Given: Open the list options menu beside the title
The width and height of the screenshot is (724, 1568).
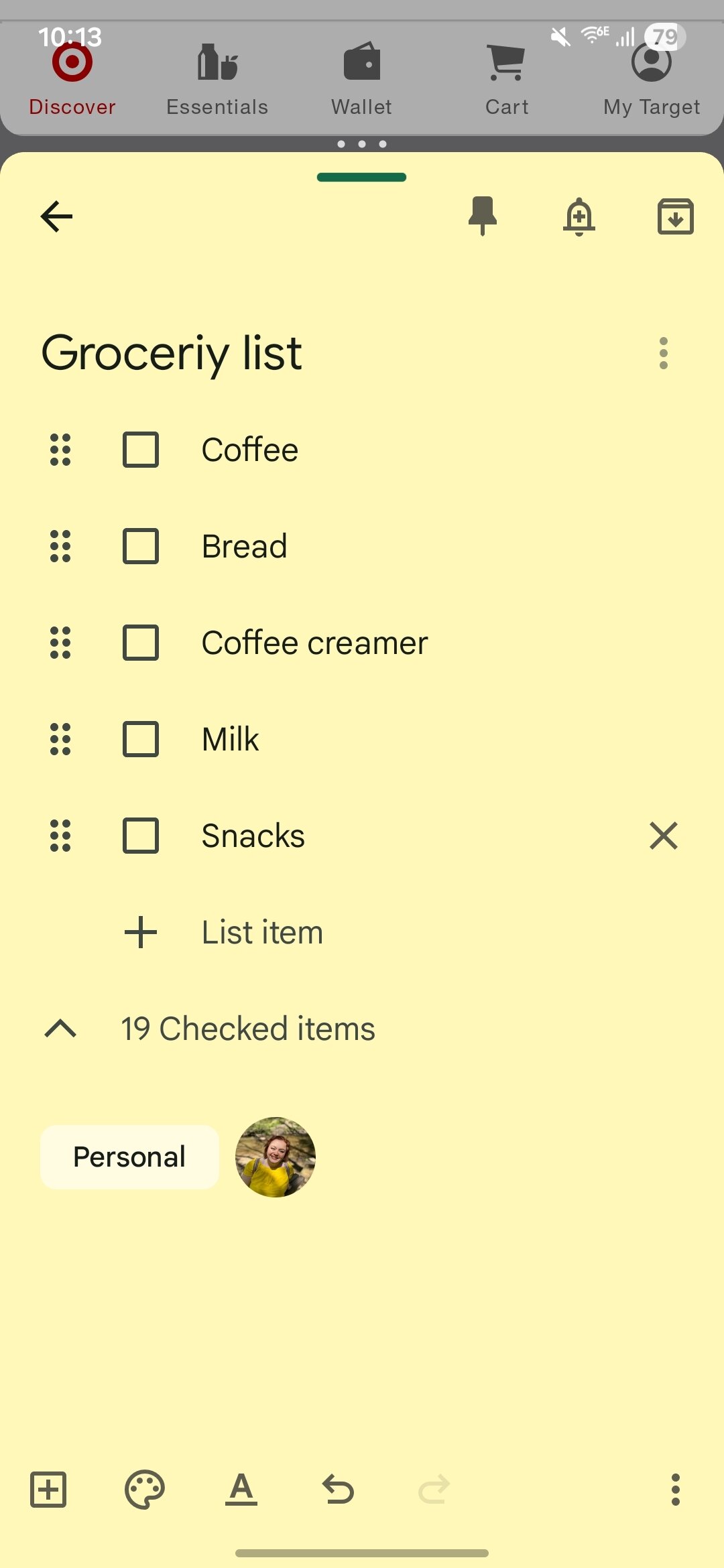Looking at the screenshot, I should click(663, 353).
